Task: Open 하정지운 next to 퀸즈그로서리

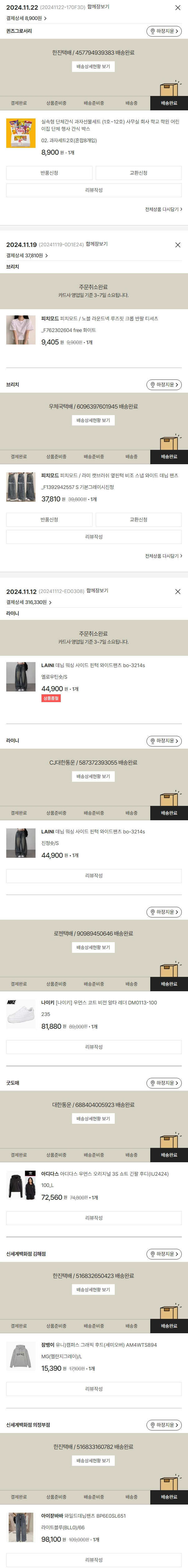Action: [x=164, y=31]
